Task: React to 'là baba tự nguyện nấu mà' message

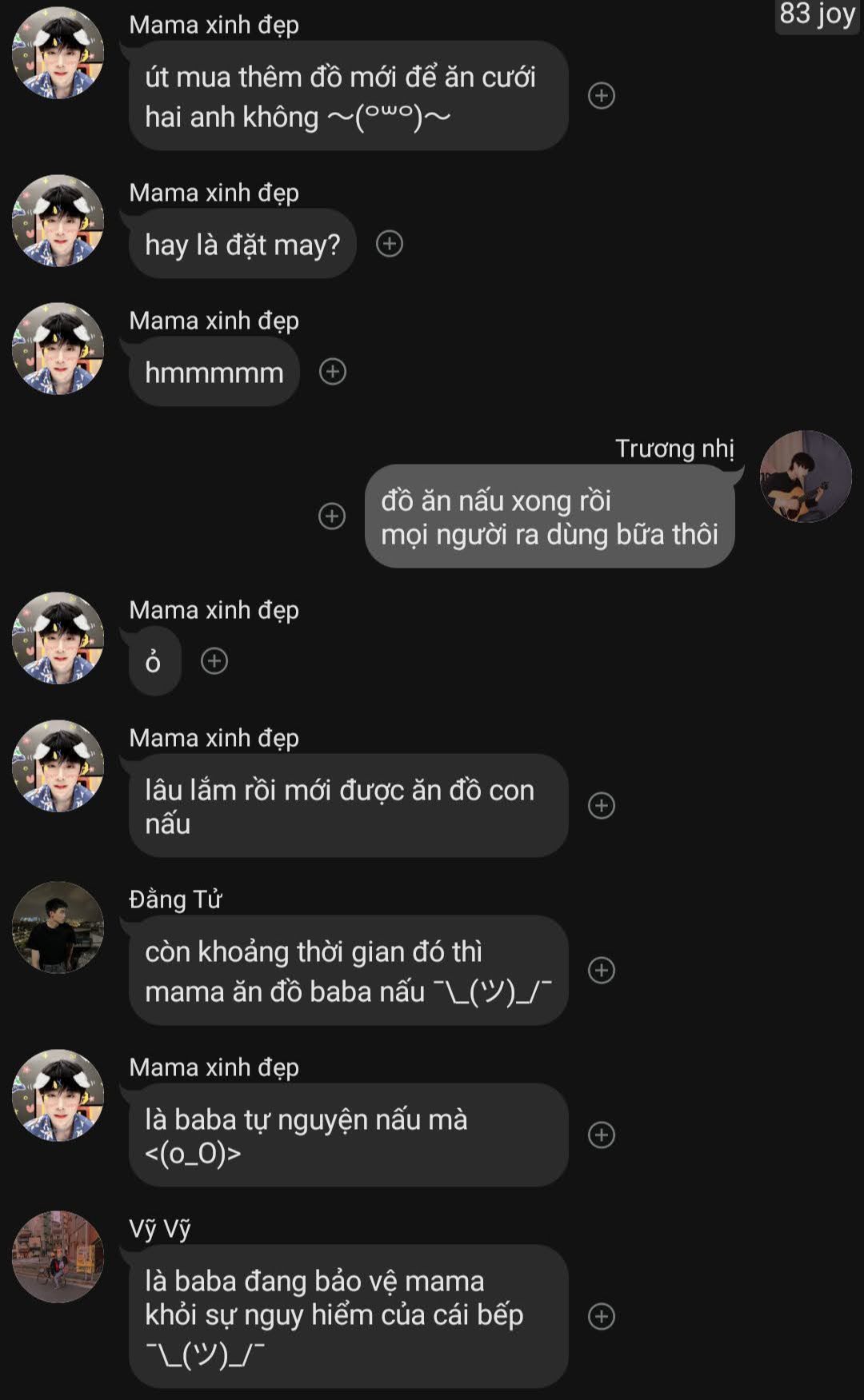Action: tap(602, 1135)
